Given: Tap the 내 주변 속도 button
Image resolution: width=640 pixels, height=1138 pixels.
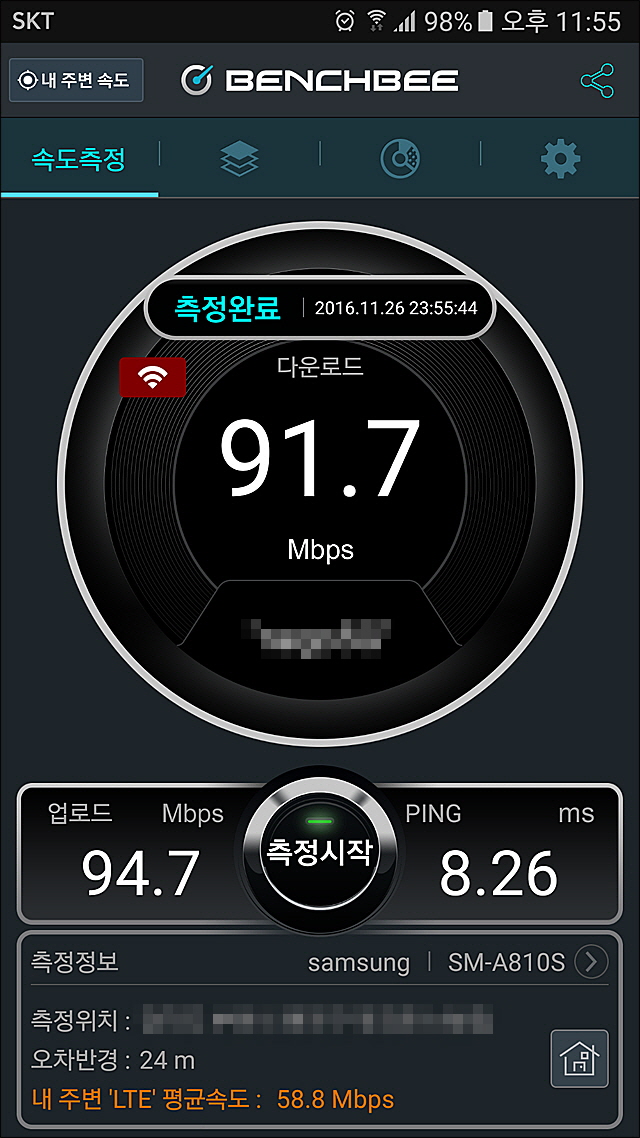Looking at the screenshot, I should (76, 80).
